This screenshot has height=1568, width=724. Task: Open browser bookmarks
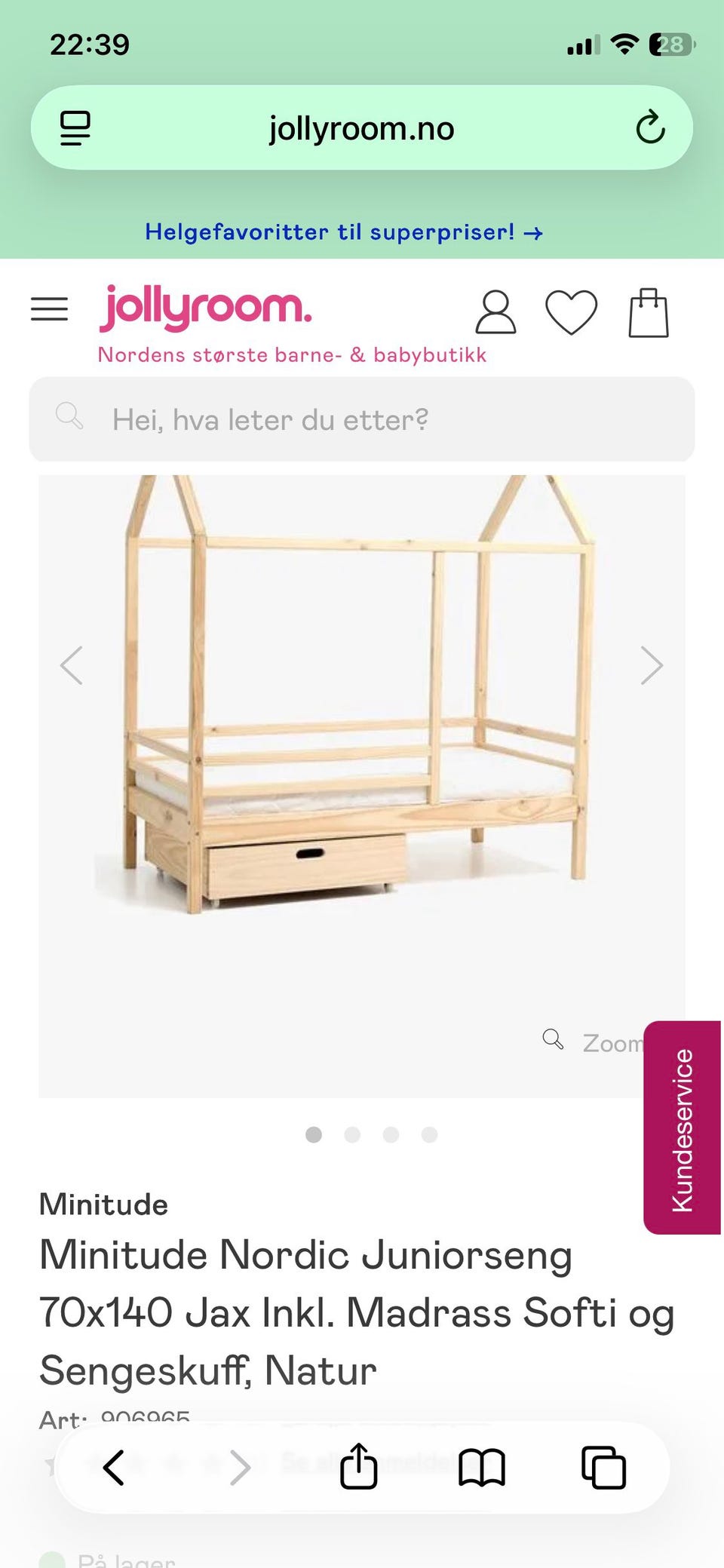[481, 1468]
